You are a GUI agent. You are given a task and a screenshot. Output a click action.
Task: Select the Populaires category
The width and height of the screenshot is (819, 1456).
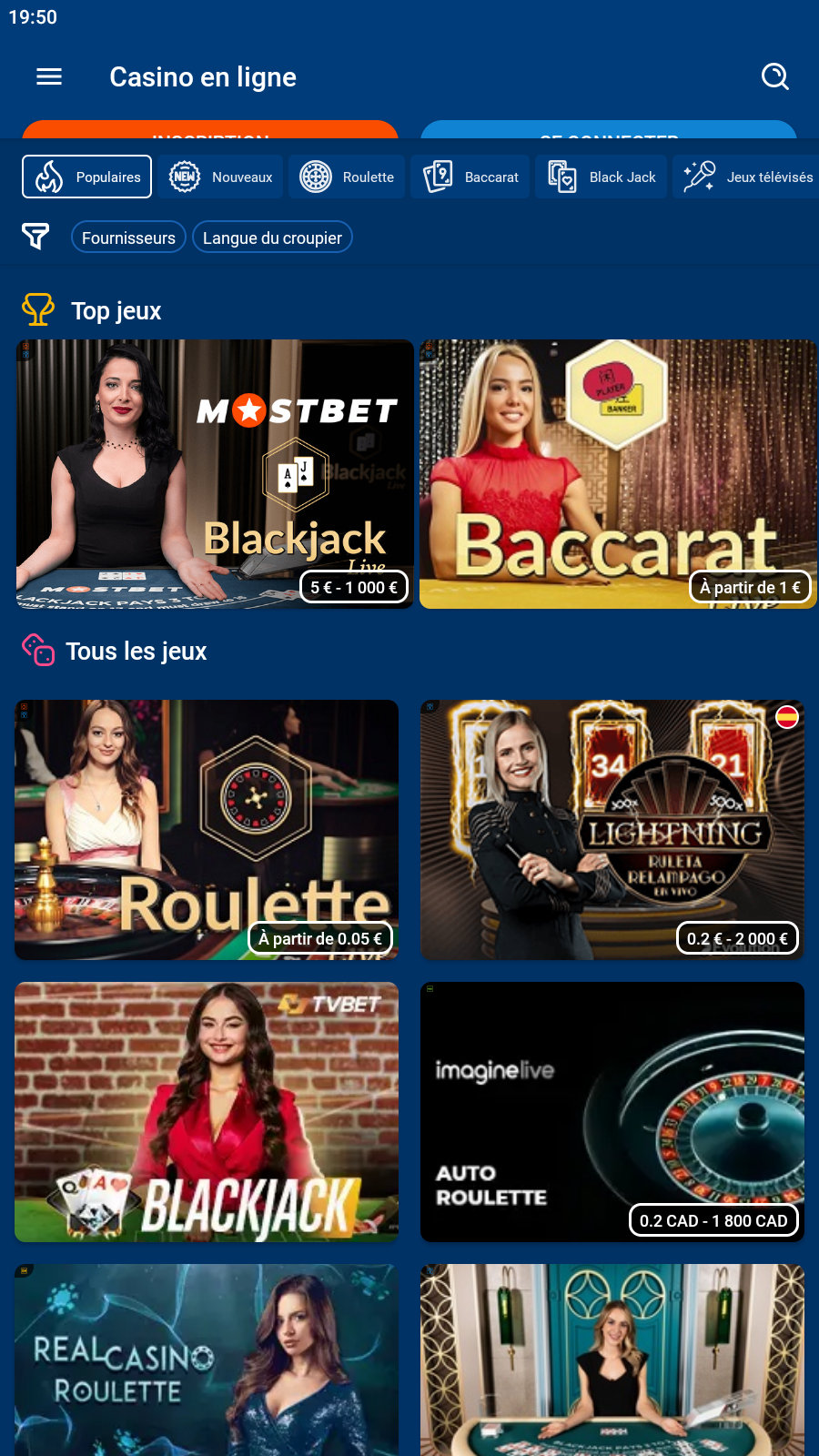[87, 177]
